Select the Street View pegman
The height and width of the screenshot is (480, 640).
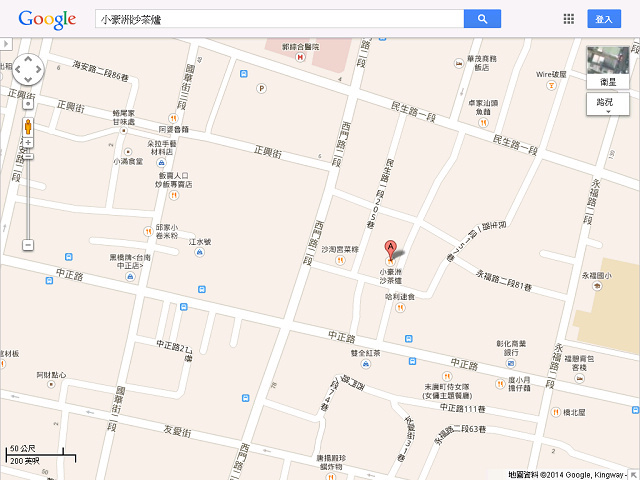point(28,126)
